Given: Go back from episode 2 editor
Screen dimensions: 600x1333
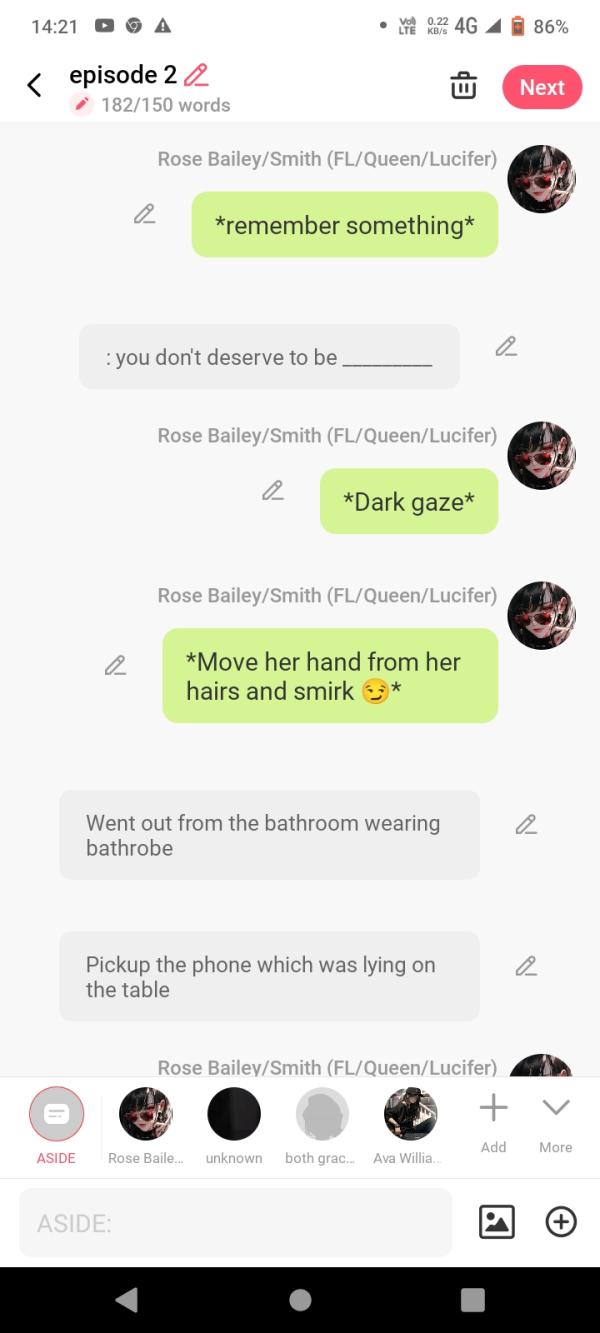Looking at the screenshot, I should [34, 86].
